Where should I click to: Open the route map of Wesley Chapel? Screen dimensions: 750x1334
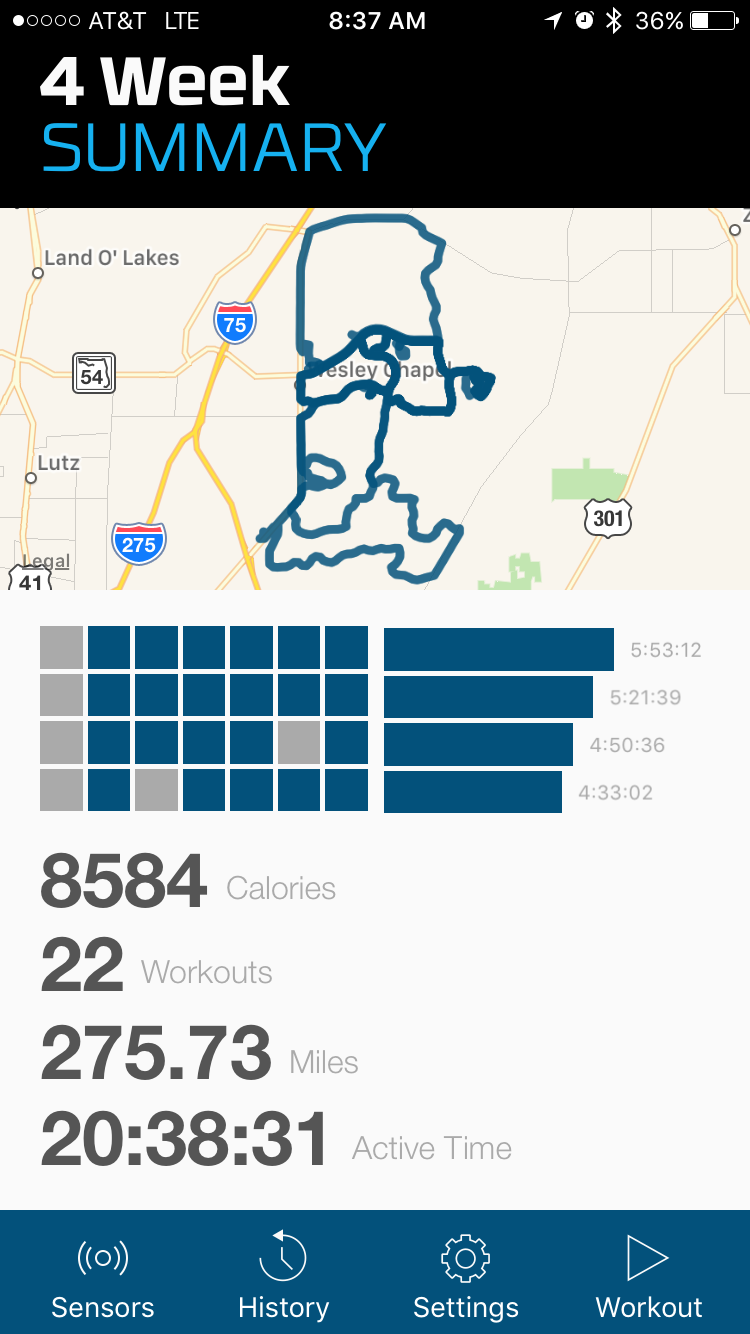(375, 399)
